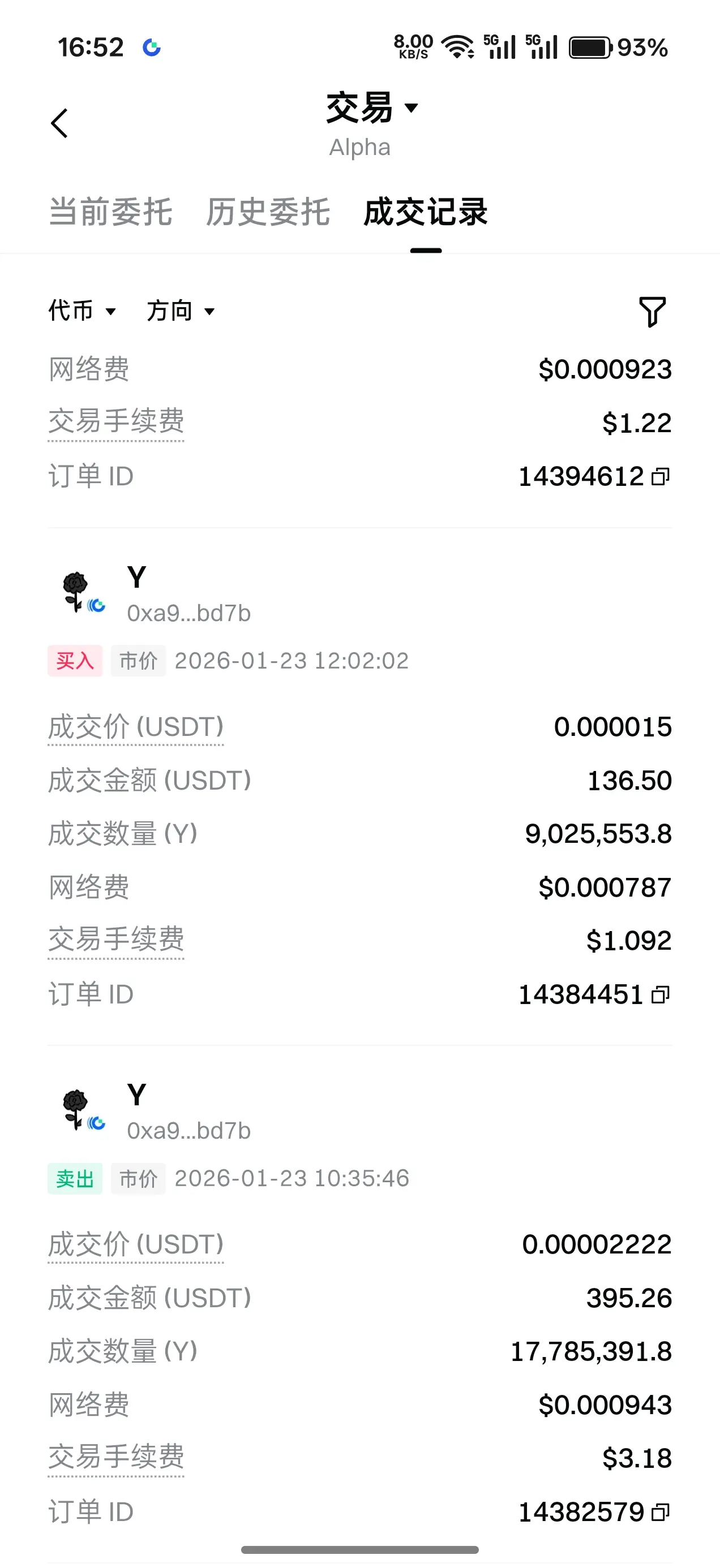This screenshot has height=1568, width=720.
Task: Expand the 交易 title dropdown
Action: click(x=371, y=109)
